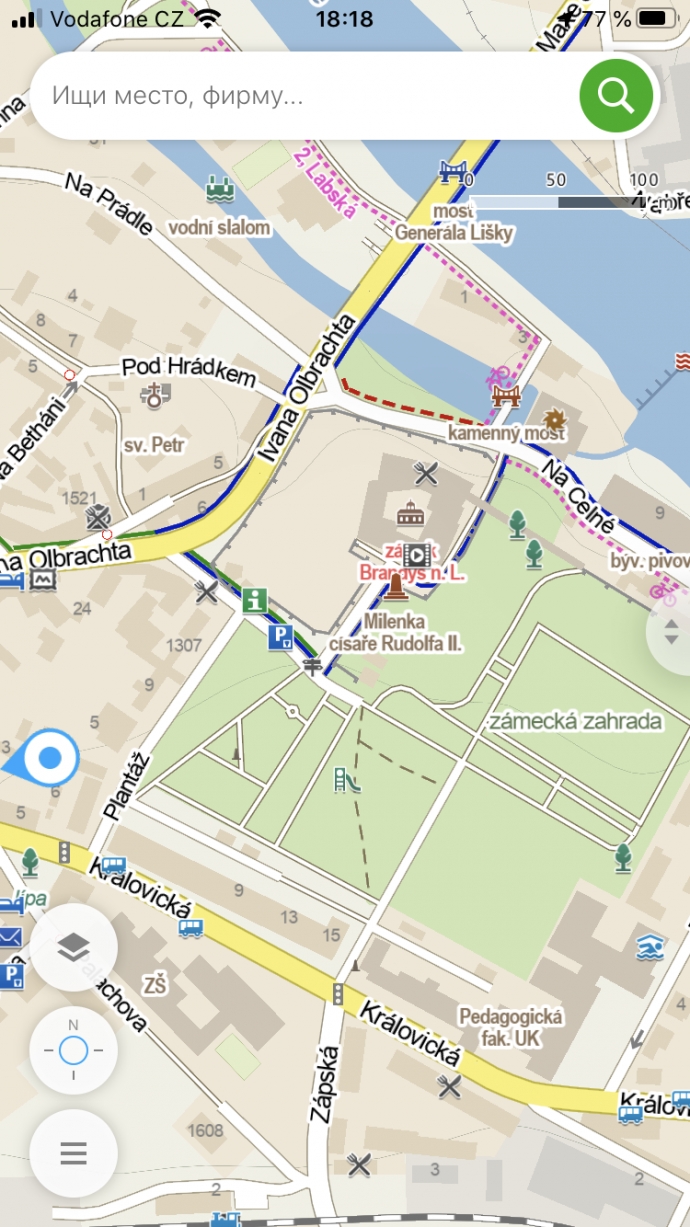Tap the restaurant marker above the castle
The width and height of the screenshot is (690, 1227).
click(x=427, y=474)
